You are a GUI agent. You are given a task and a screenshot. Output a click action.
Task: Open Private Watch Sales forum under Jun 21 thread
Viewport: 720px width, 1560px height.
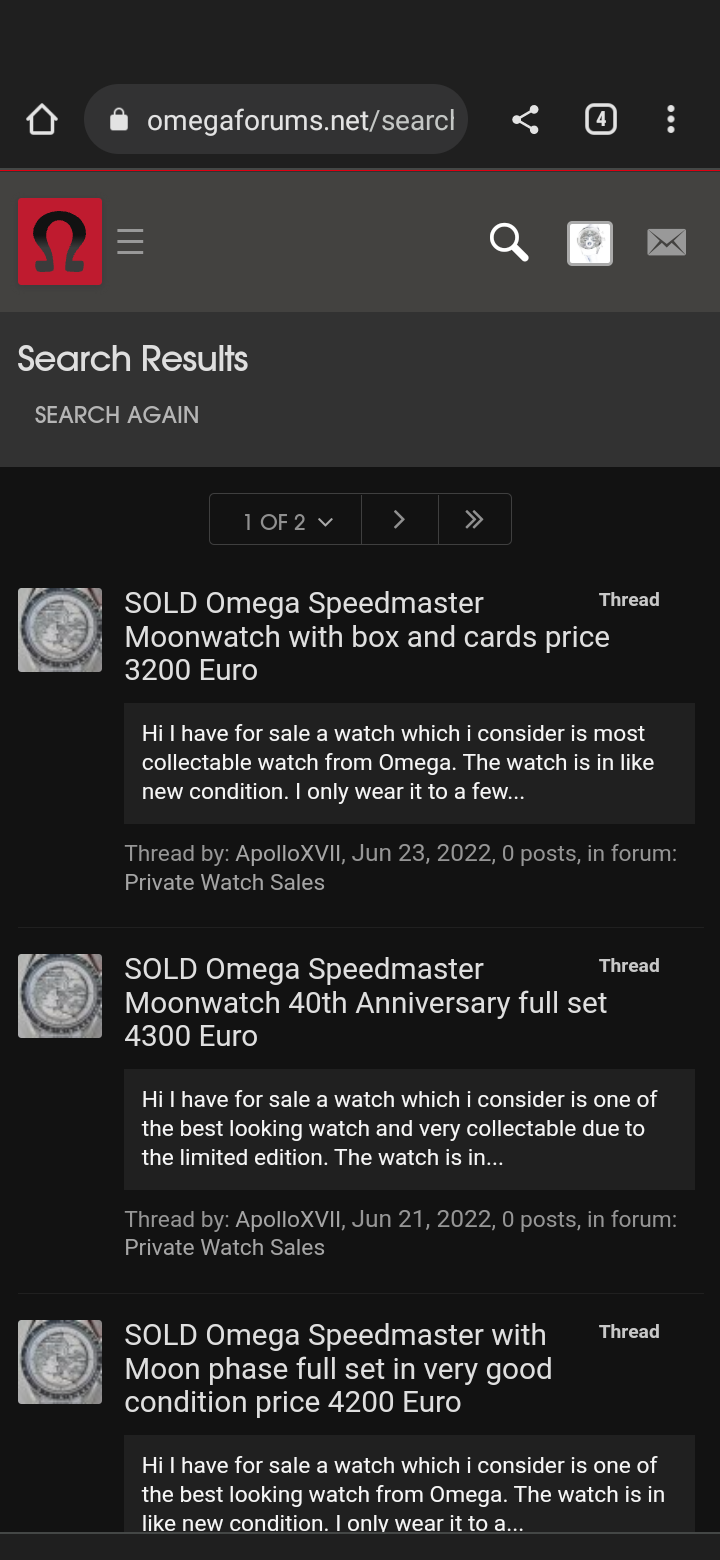224,1247
